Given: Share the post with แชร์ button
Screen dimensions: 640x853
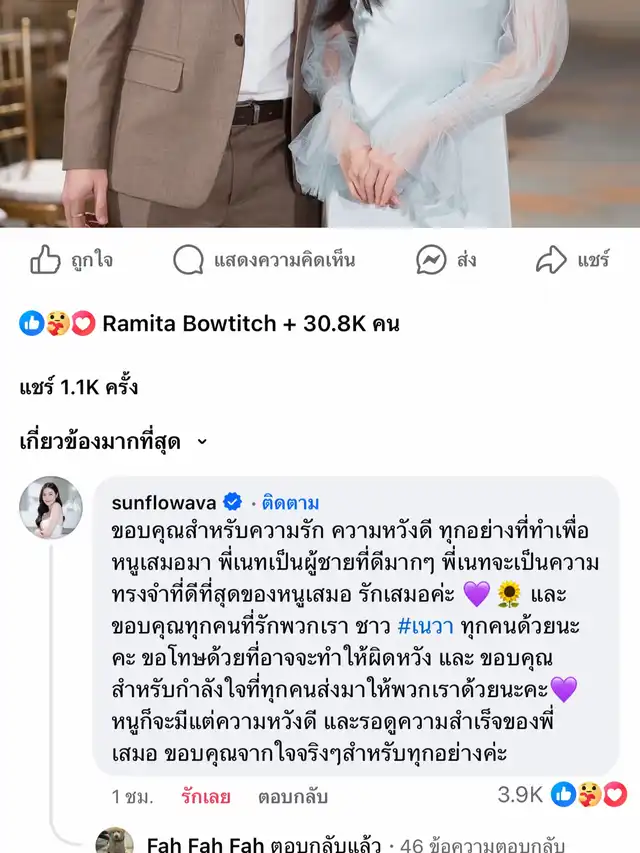Looking at the screenshot, I should (x=572, y=261).
